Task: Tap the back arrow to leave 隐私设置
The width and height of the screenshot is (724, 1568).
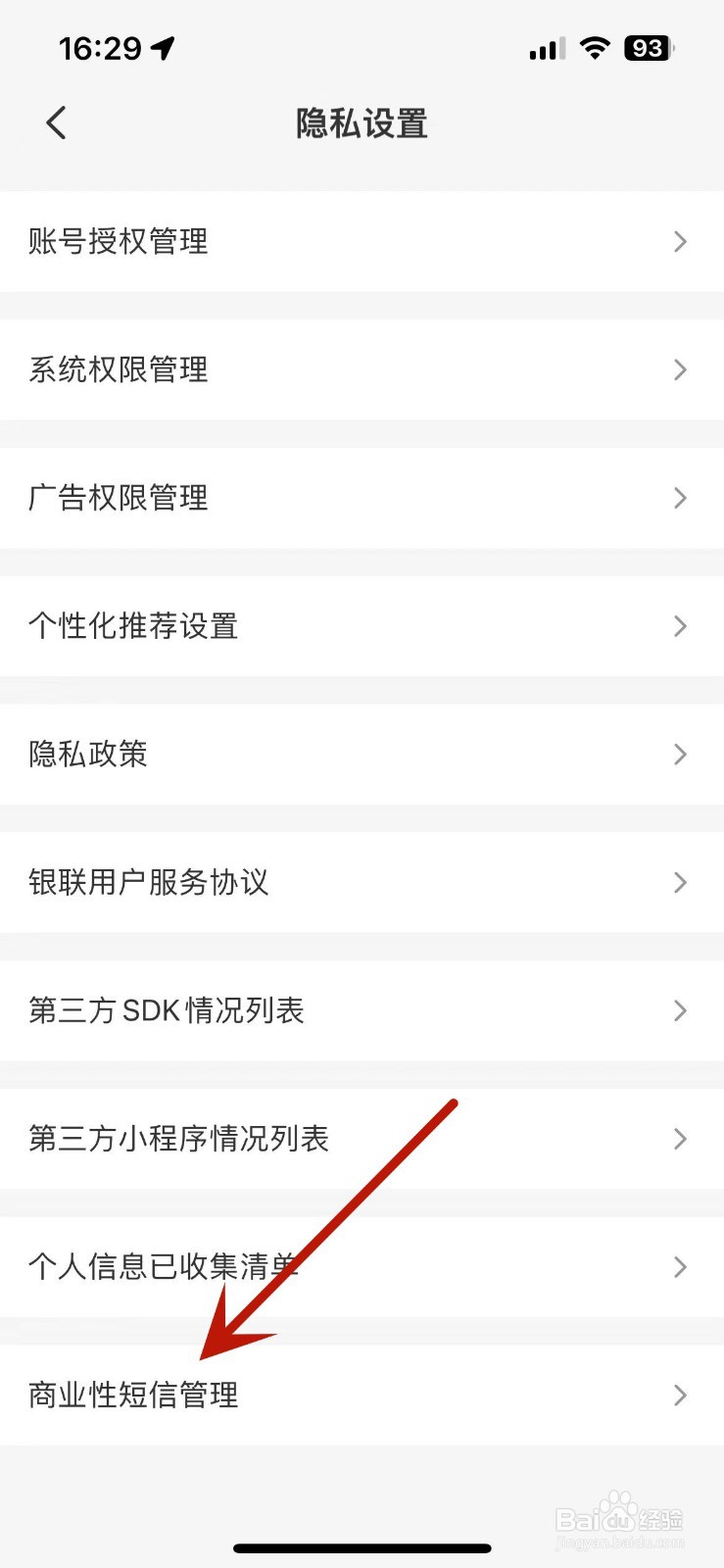Action: click(x=55, y=122)
